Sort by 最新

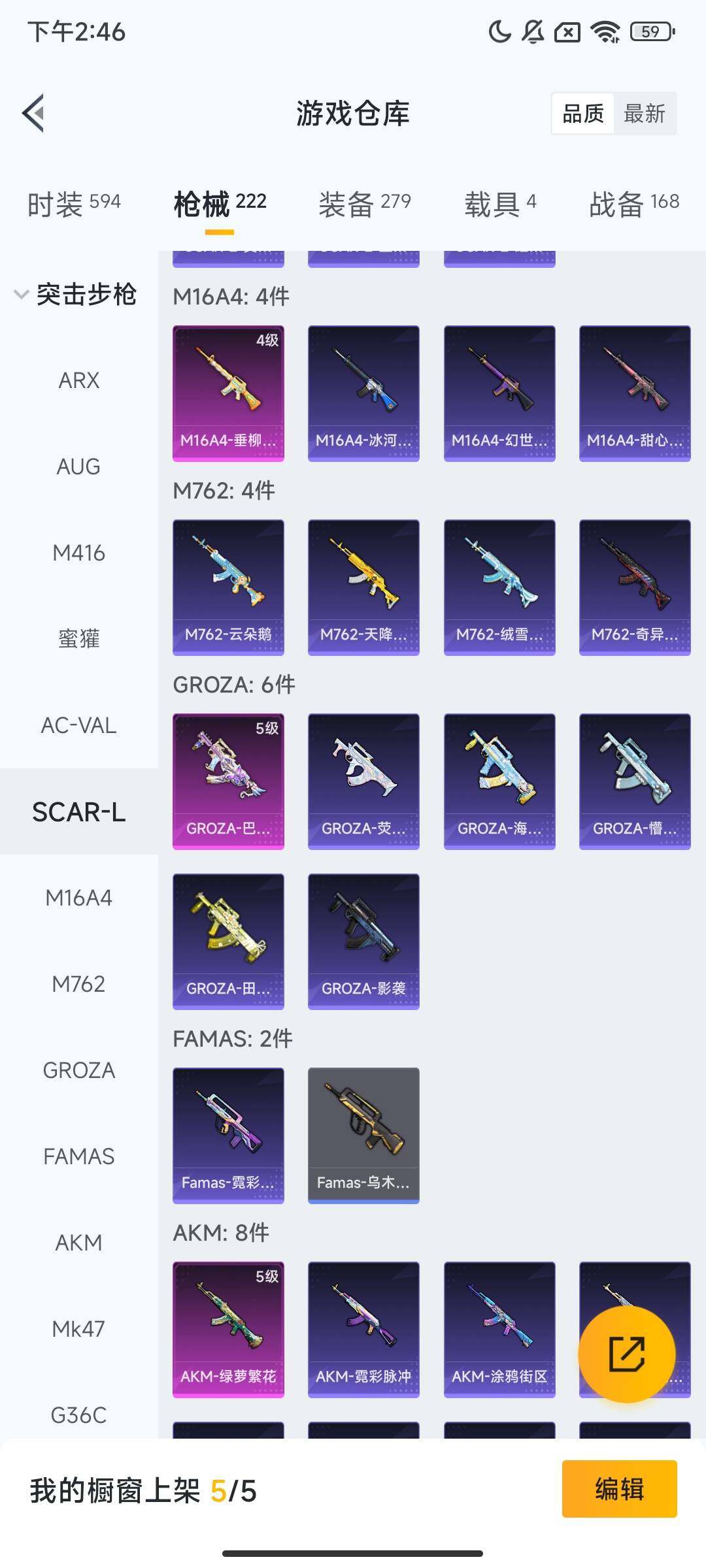pos(644,114)
